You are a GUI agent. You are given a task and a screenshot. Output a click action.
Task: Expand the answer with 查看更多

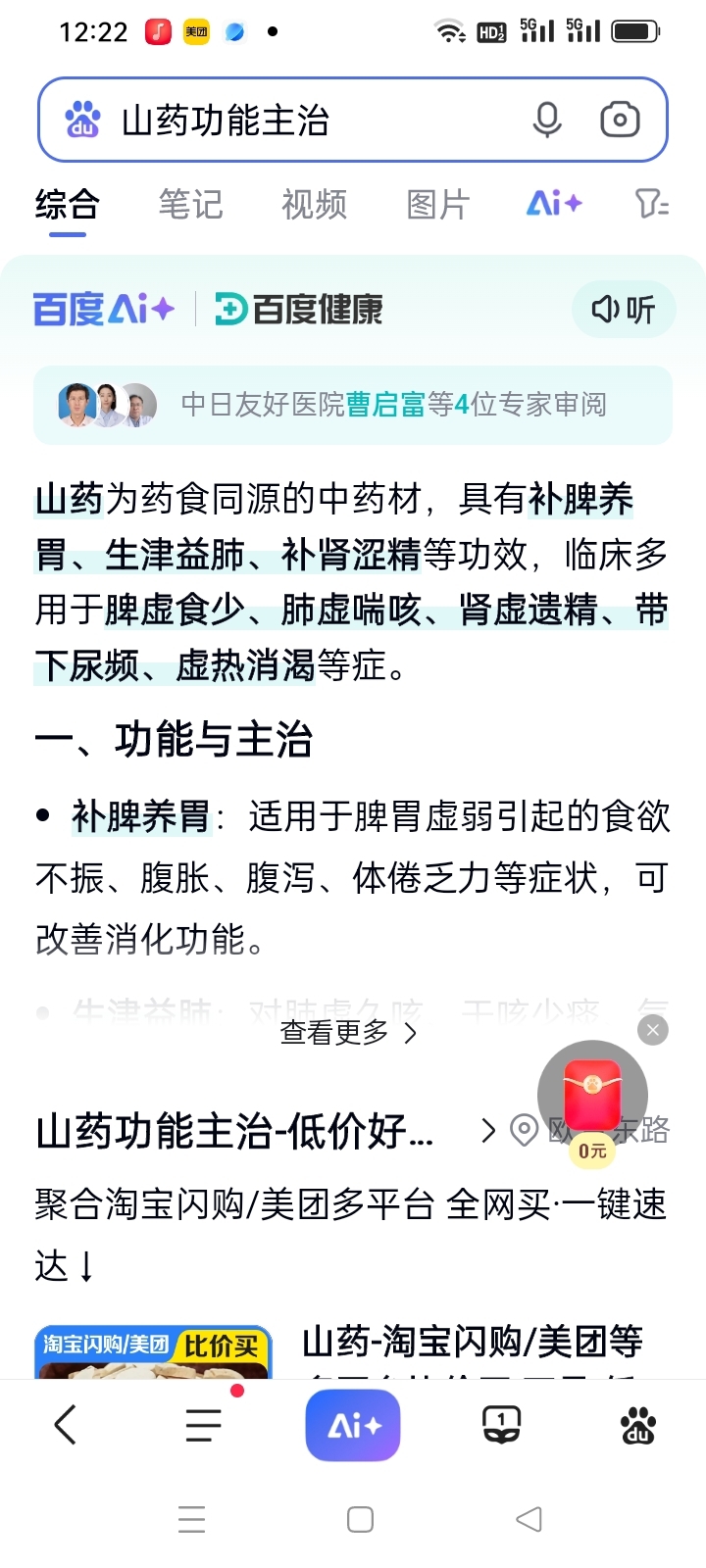click(x=349, y=1032)
